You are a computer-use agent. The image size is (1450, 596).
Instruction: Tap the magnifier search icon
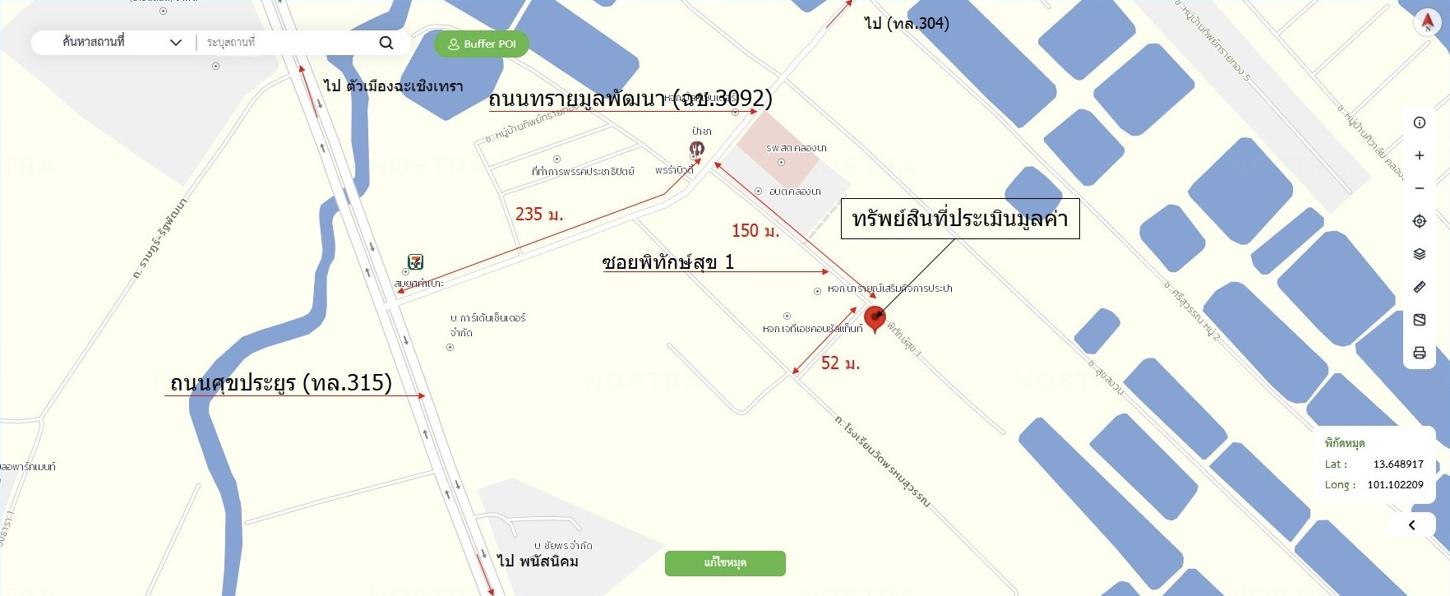click(x=386, y=42)
